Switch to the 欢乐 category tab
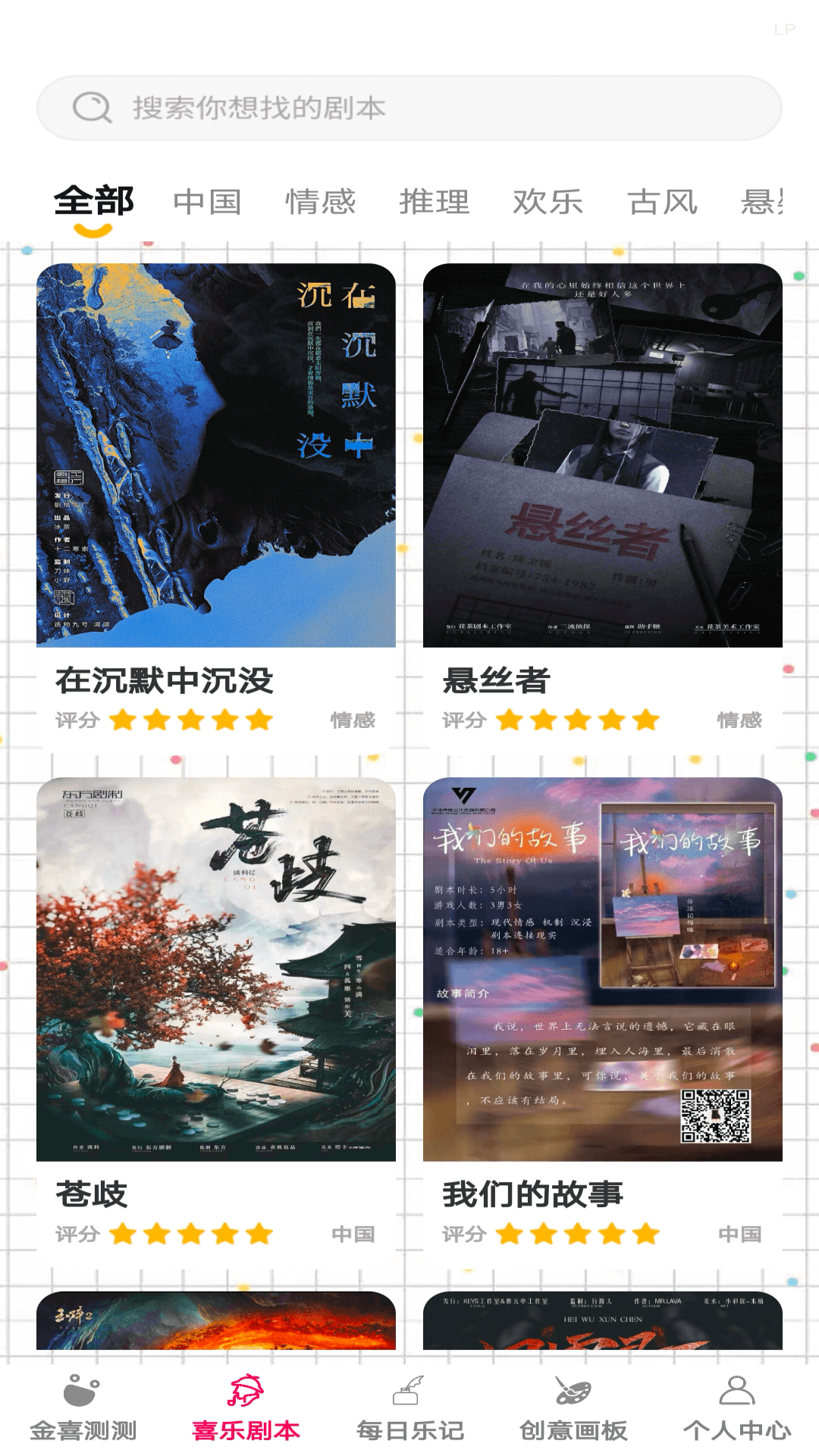Screen dimensions: 819x1456 tap(548, 202)
